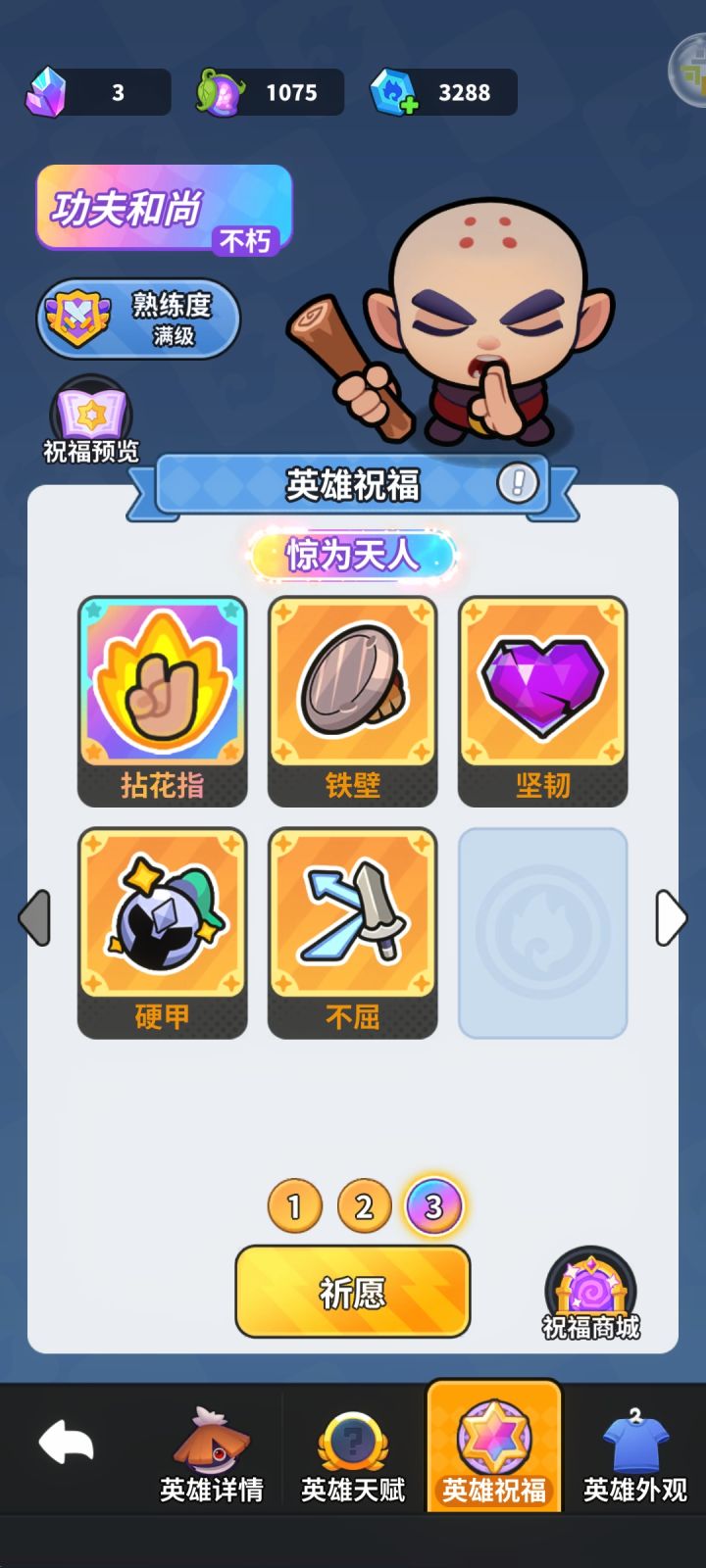Select blessing page 1 dot

pos(293,1206)
